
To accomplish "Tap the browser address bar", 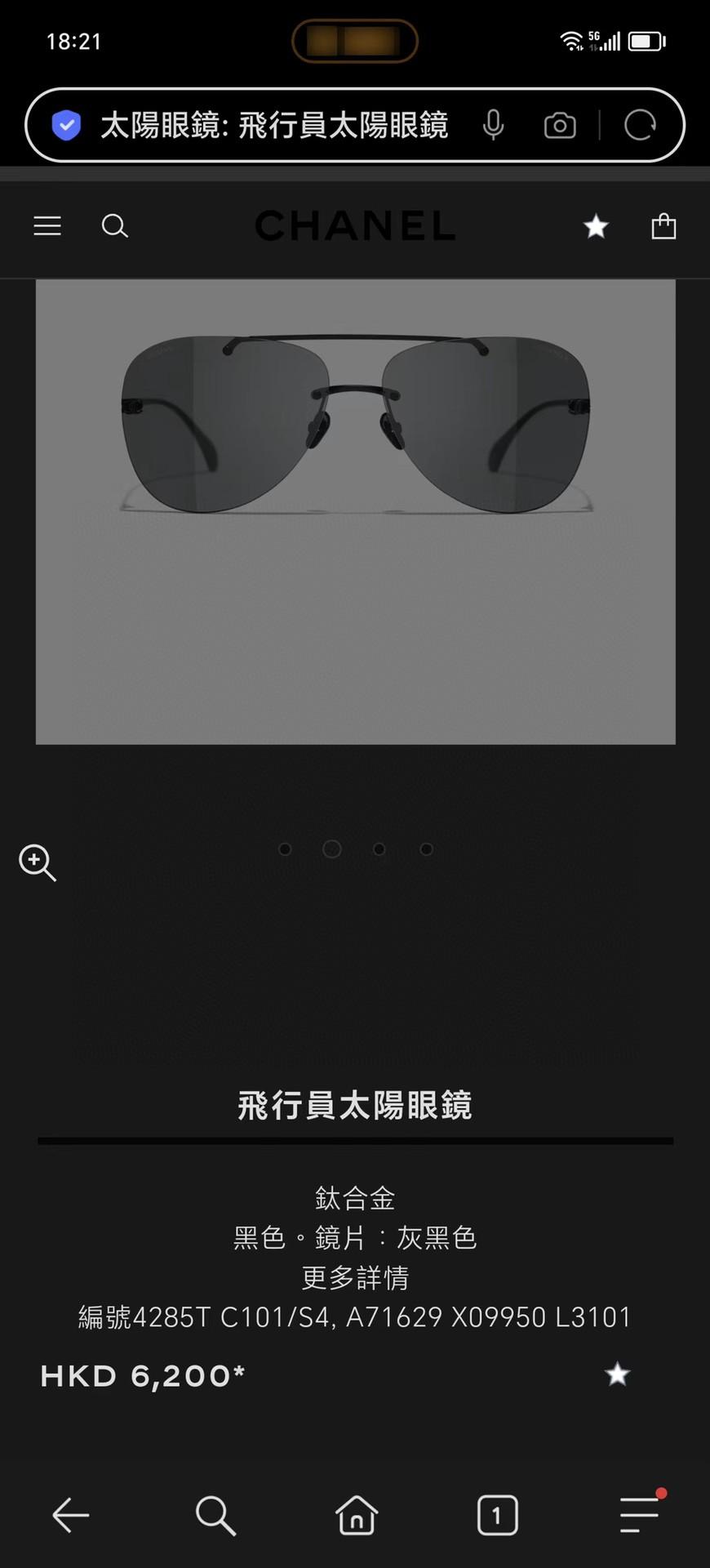I will click(x=273, y=126).
